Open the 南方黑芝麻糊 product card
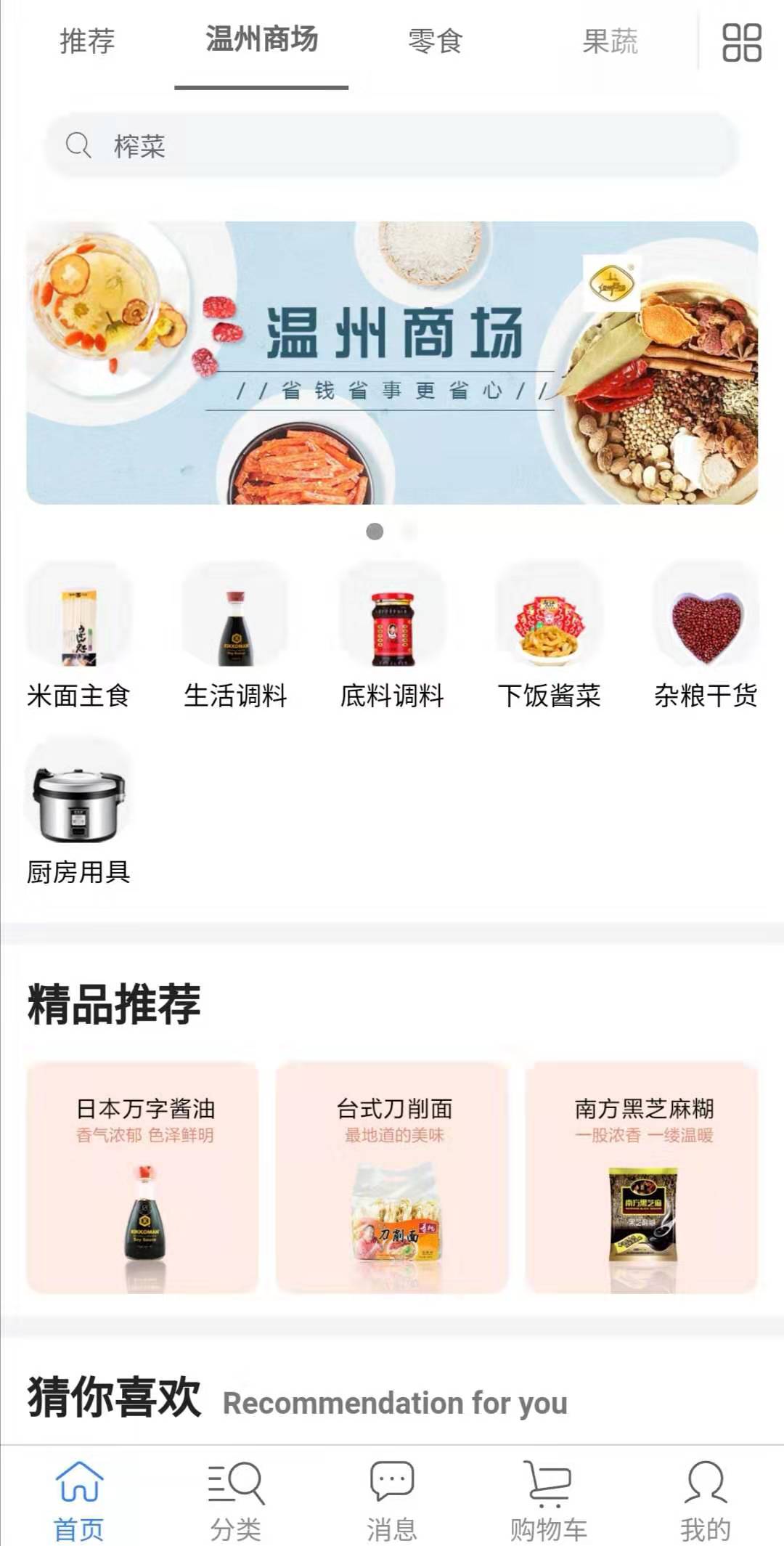 click(x=642, y=1177)
